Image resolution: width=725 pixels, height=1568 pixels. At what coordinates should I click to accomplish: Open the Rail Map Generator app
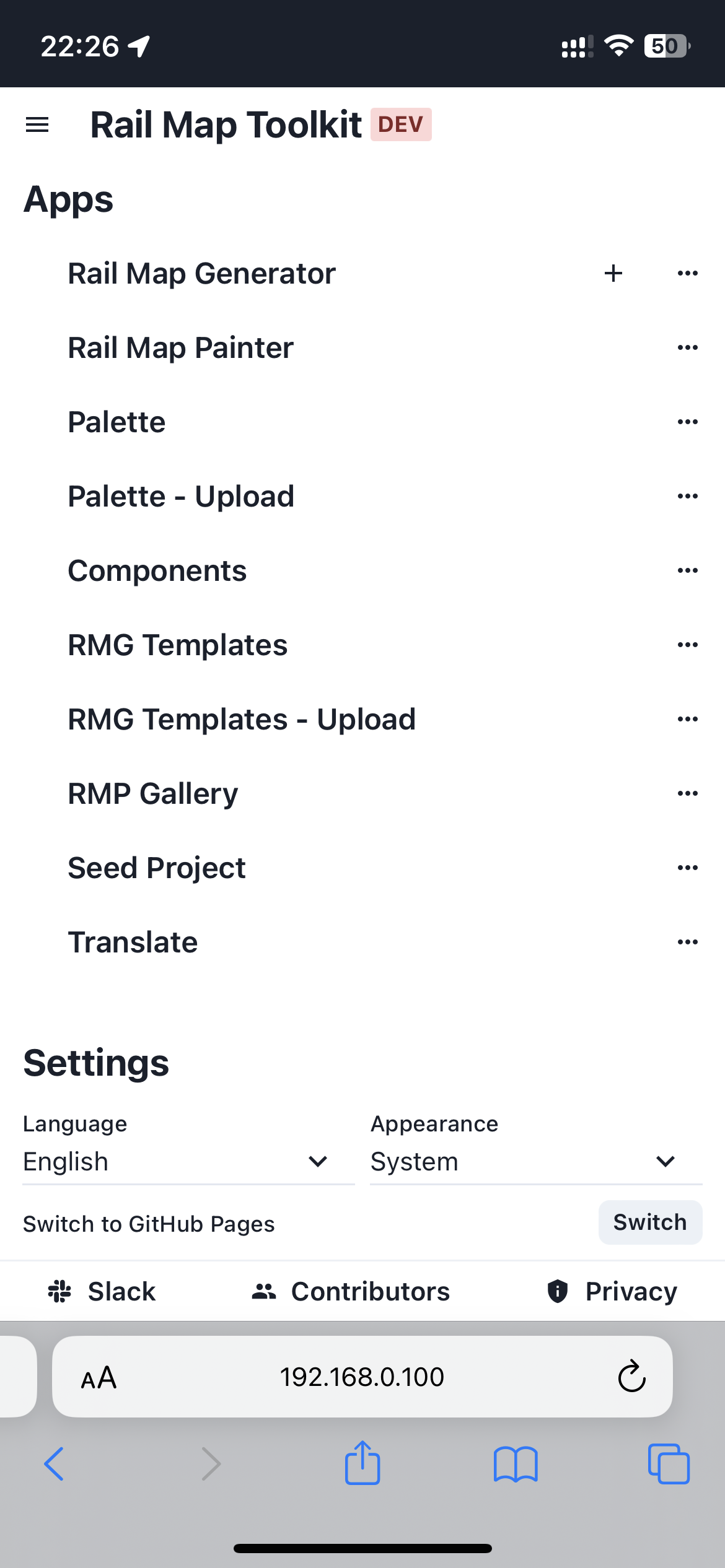point(202,272)
